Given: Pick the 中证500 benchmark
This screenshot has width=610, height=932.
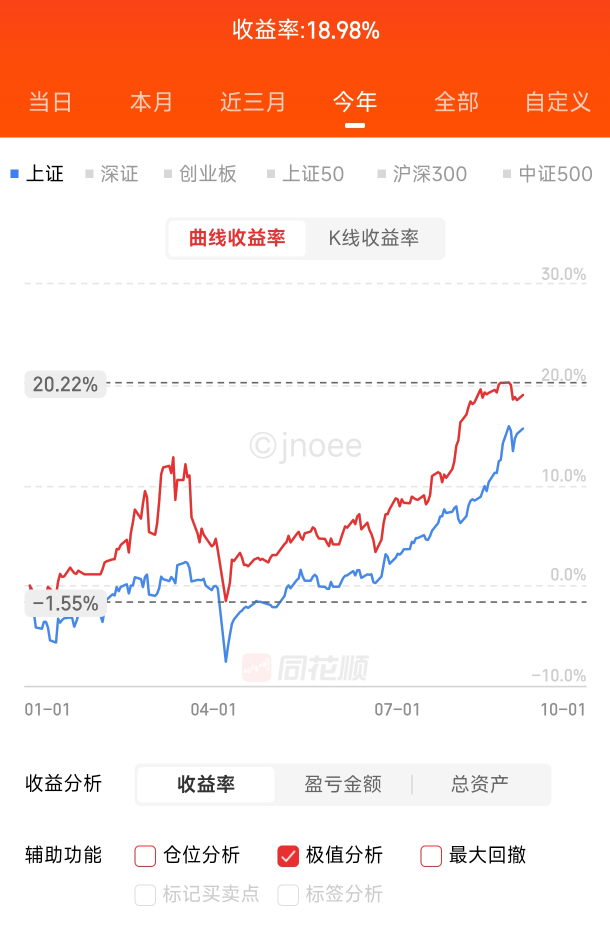Looking at the screenshot, I should coord(548,174).
